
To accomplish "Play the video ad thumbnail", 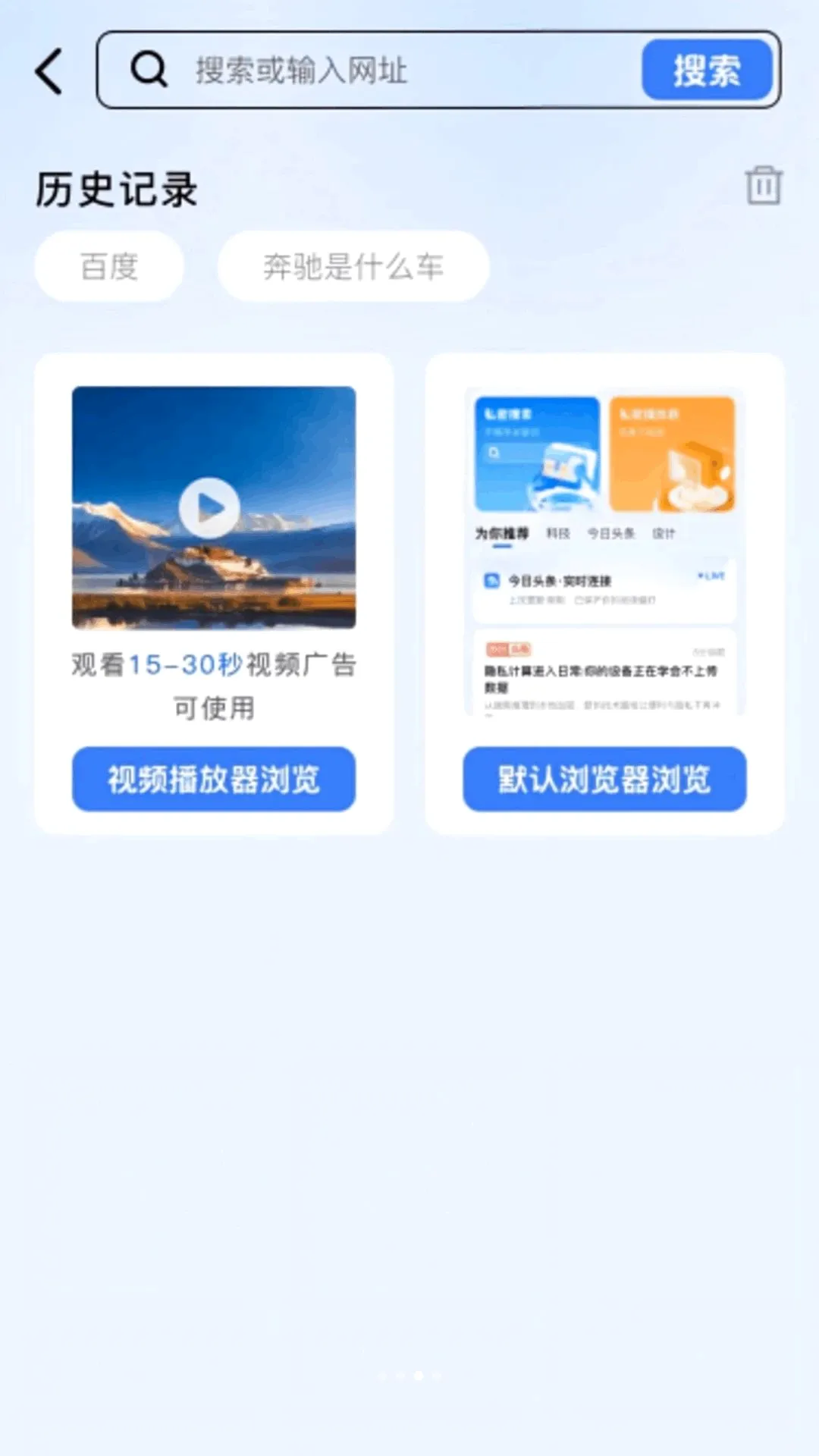I will [x=214, y=507].
